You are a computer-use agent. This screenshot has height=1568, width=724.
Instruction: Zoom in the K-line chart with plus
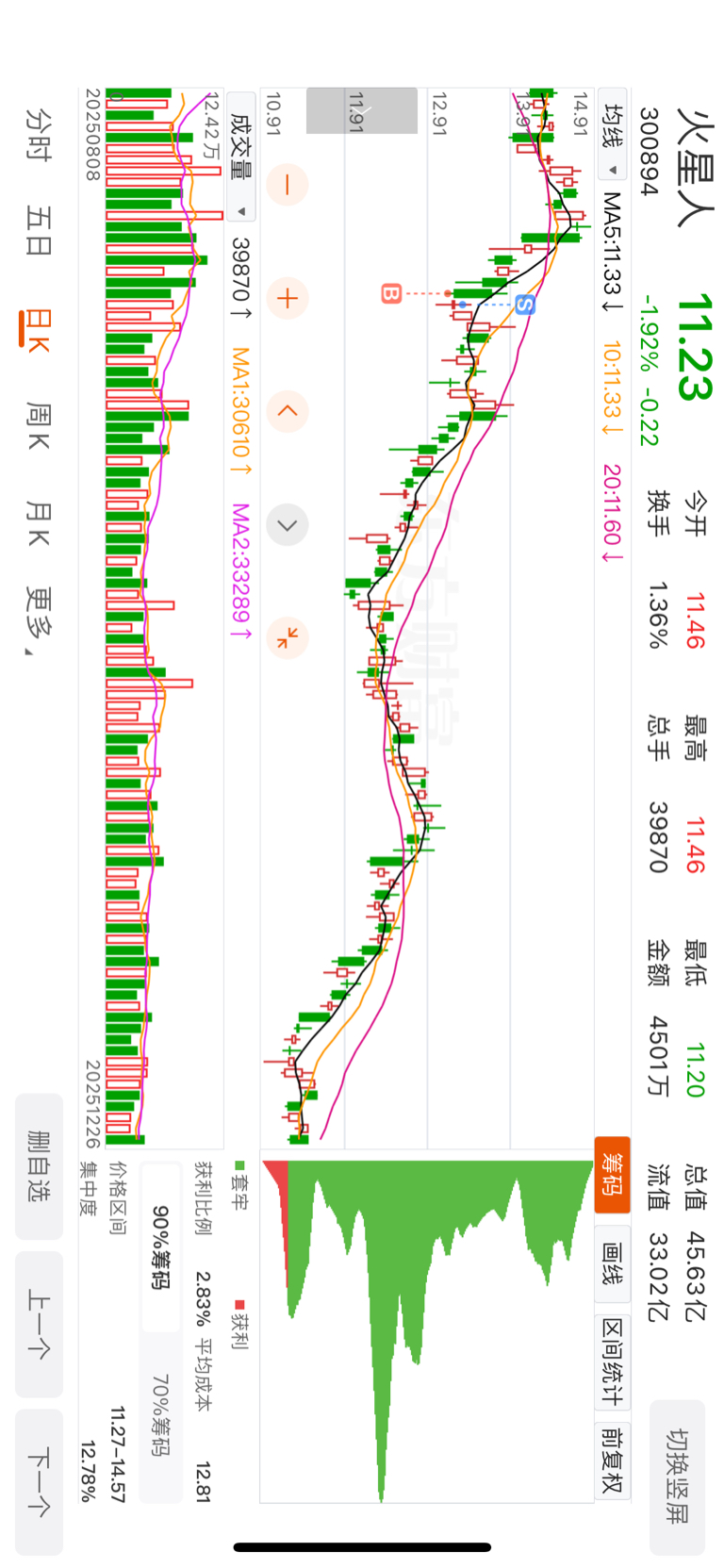(x=288, y=299)
